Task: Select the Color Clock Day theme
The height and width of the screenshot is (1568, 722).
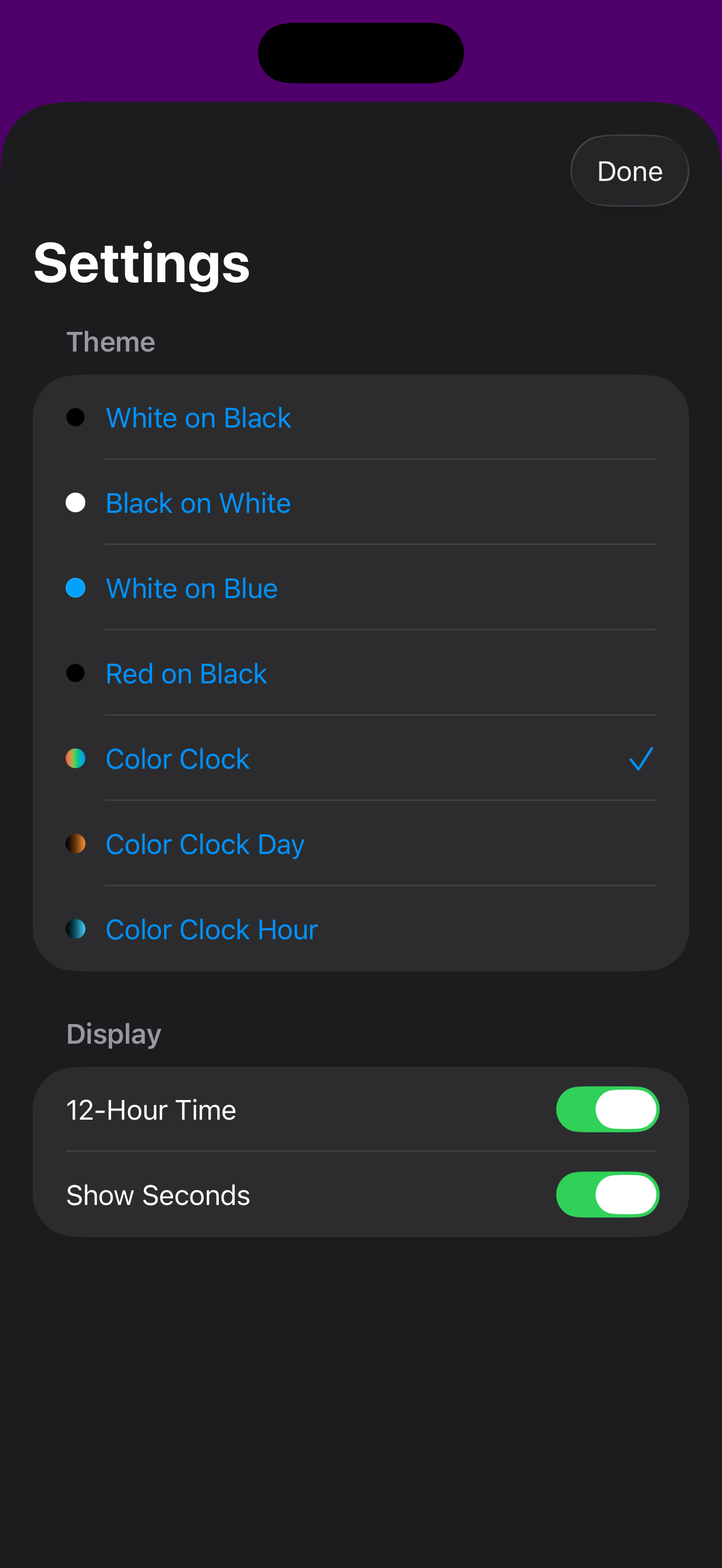Action: coord(205,844)
